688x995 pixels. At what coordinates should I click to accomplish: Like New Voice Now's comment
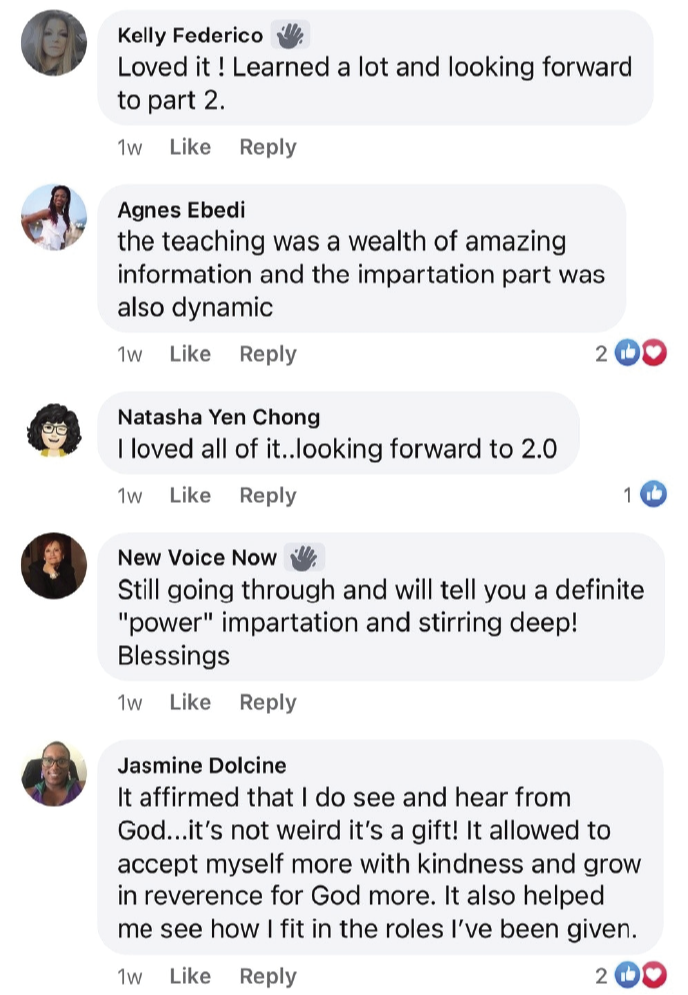coord(190,703)
